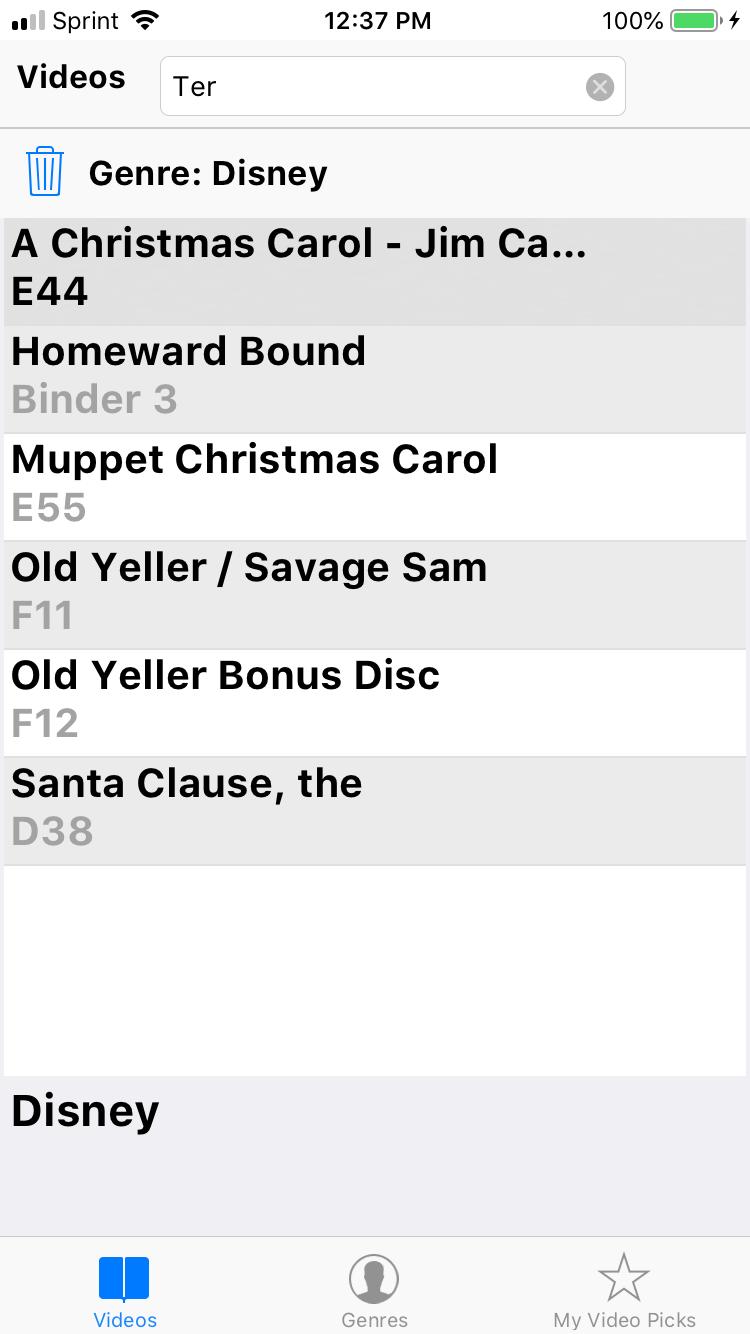This screenshot has height=1334, width=750.
Task: Tap the search field containing Ter
Action: 370,87
